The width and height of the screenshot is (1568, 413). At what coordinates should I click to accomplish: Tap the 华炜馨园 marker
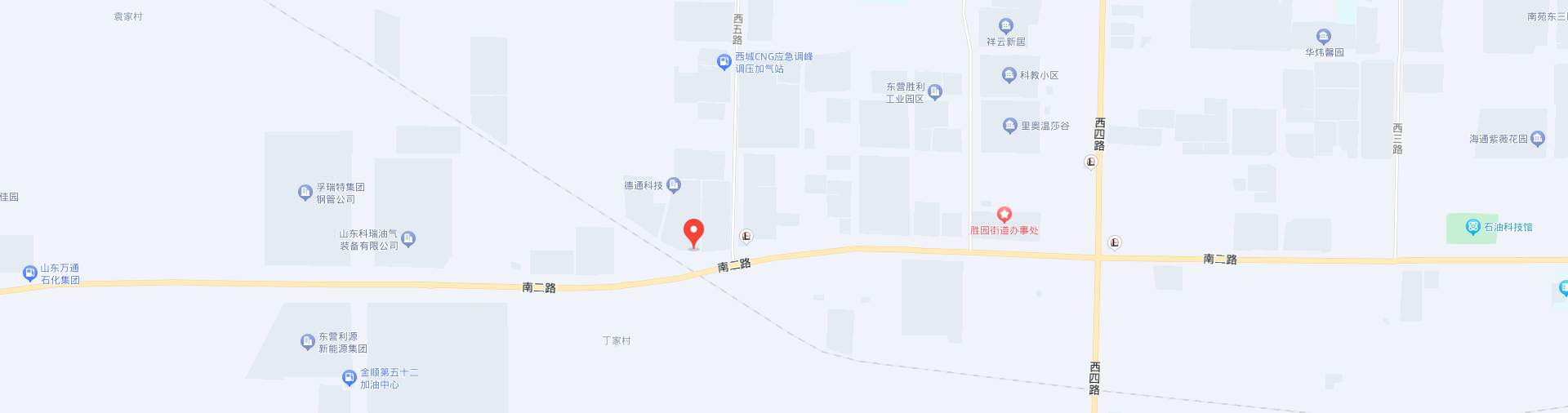coord(1324,37)
